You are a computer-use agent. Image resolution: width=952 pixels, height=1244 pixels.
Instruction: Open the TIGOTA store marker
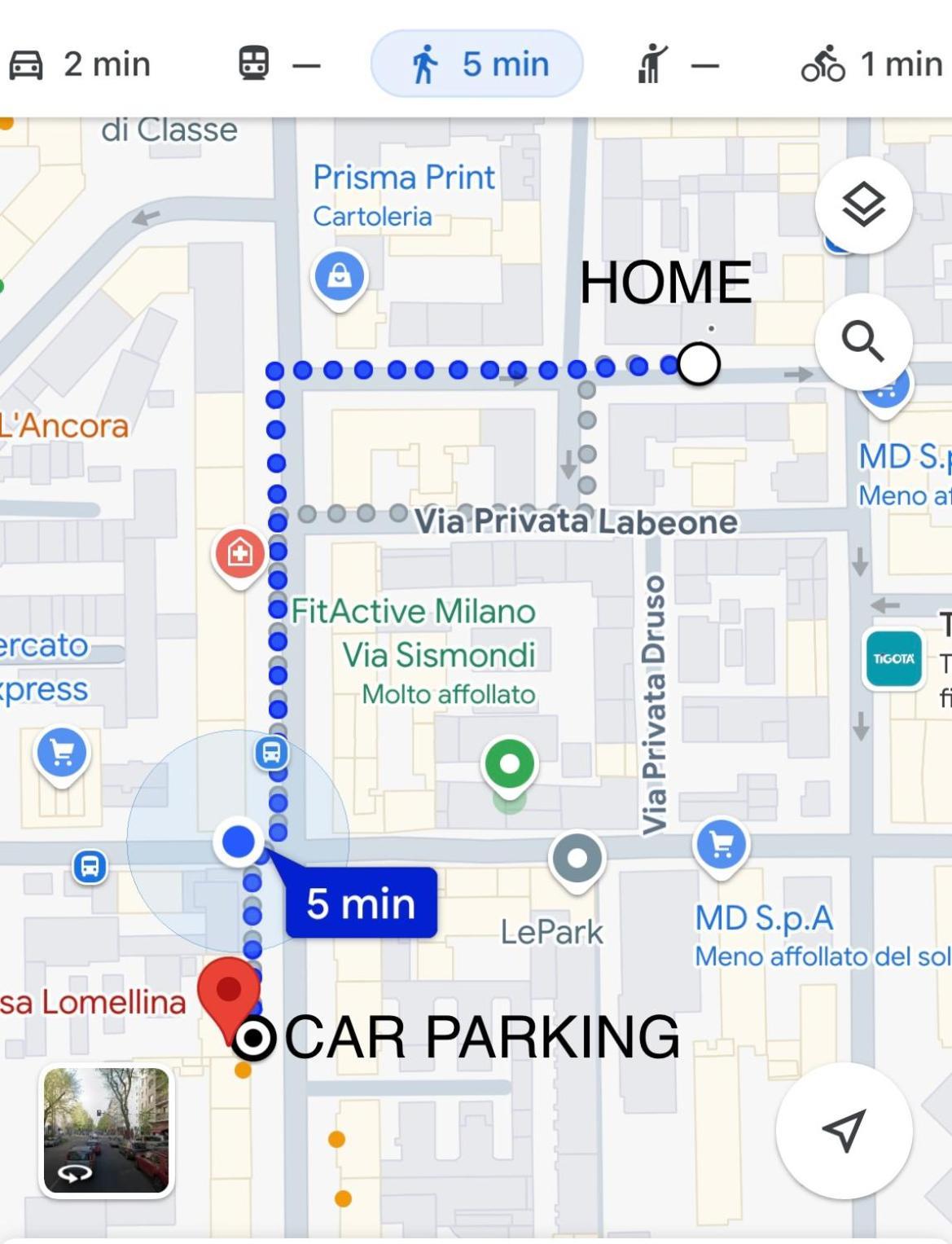(x=893, y=659)
